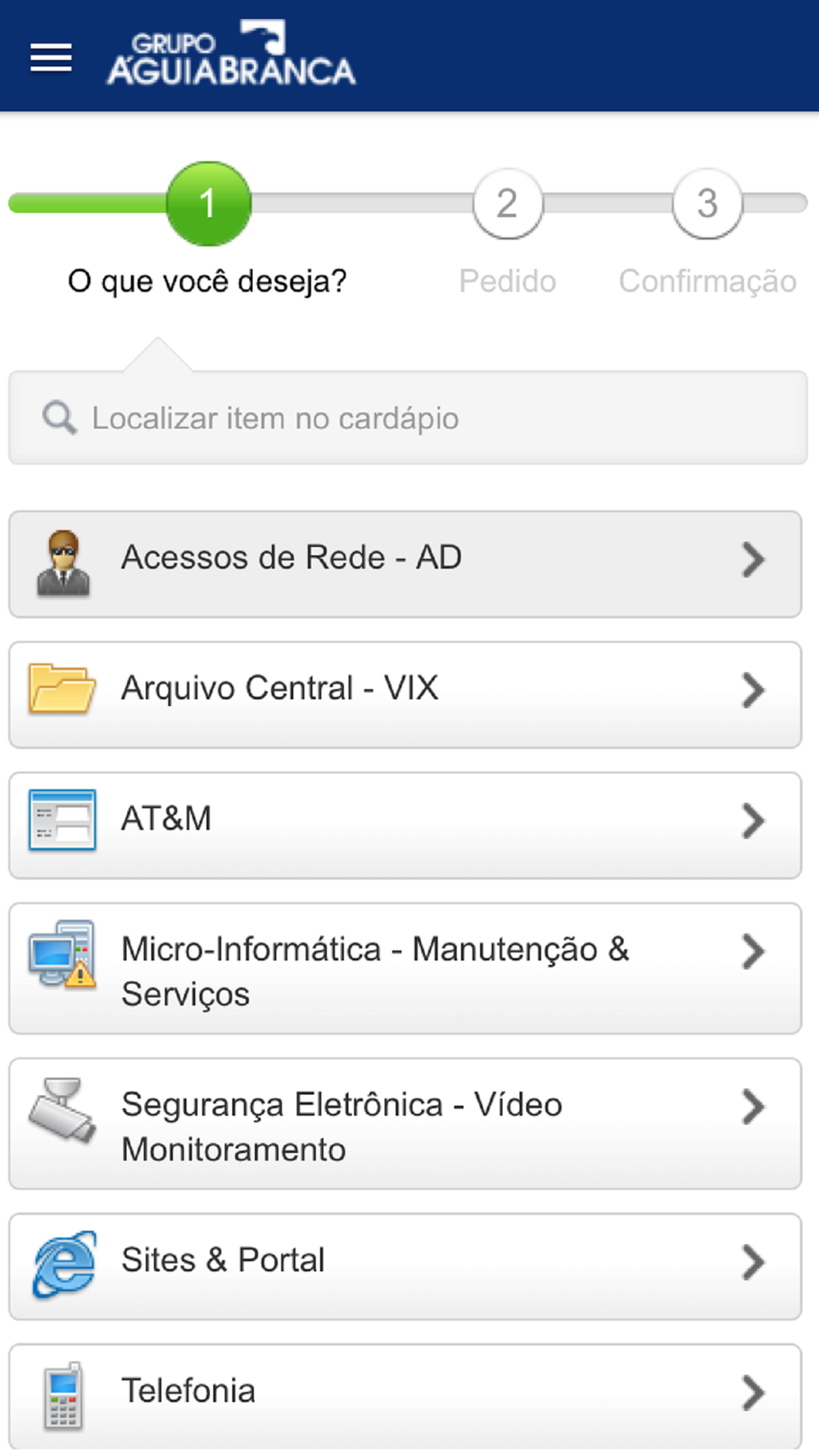The width and height of the screenshot is (819, 1456).
Task: Select Segurança Eletrônica - Vídeo Monitoramento
Action: [405, 1124]
